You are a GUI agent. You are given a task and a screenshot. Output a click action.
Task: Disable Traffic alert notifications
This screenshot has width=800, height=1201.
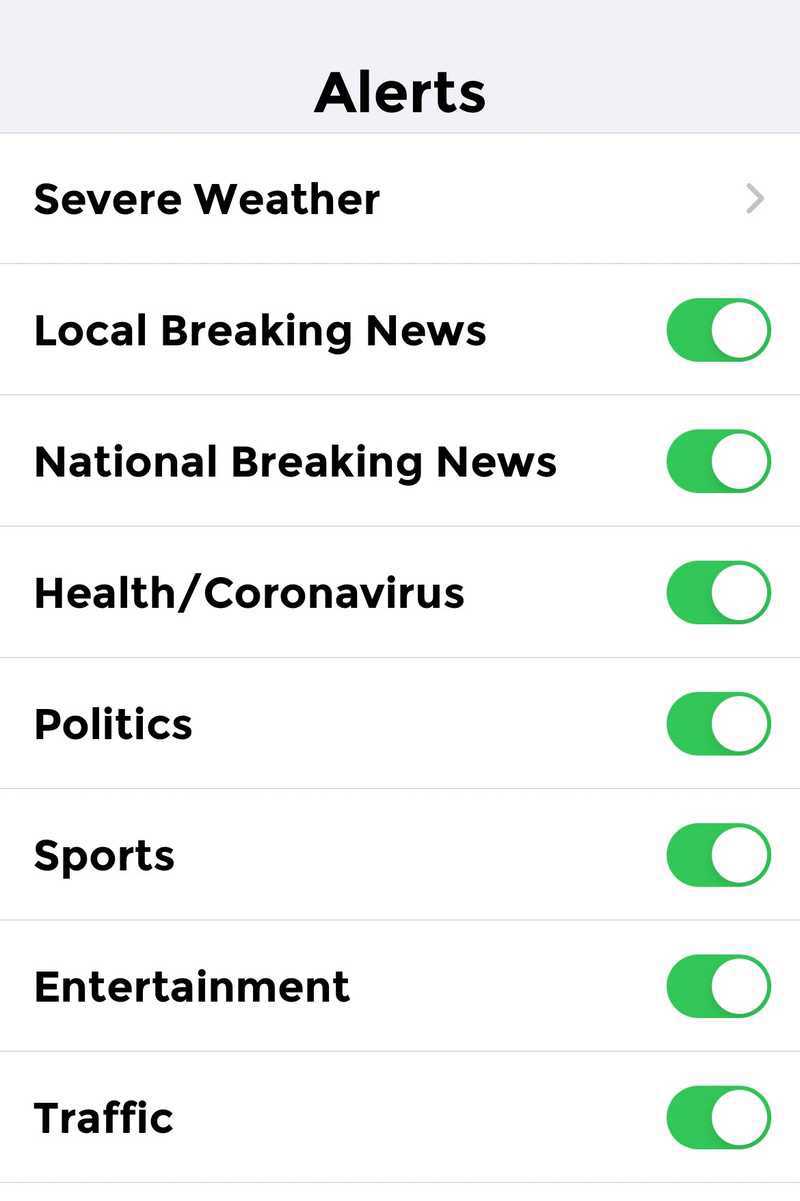click(718, 1117)
